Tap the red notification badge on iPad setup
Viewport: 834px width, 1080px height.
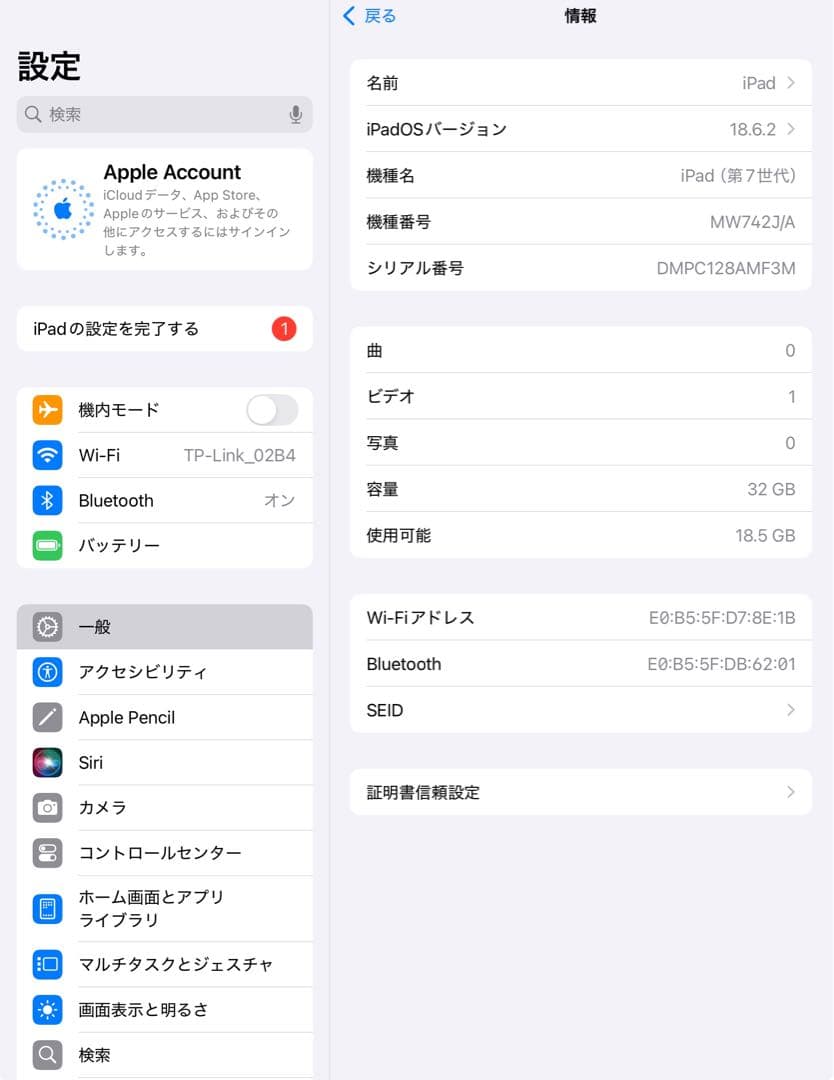[283, 328]
